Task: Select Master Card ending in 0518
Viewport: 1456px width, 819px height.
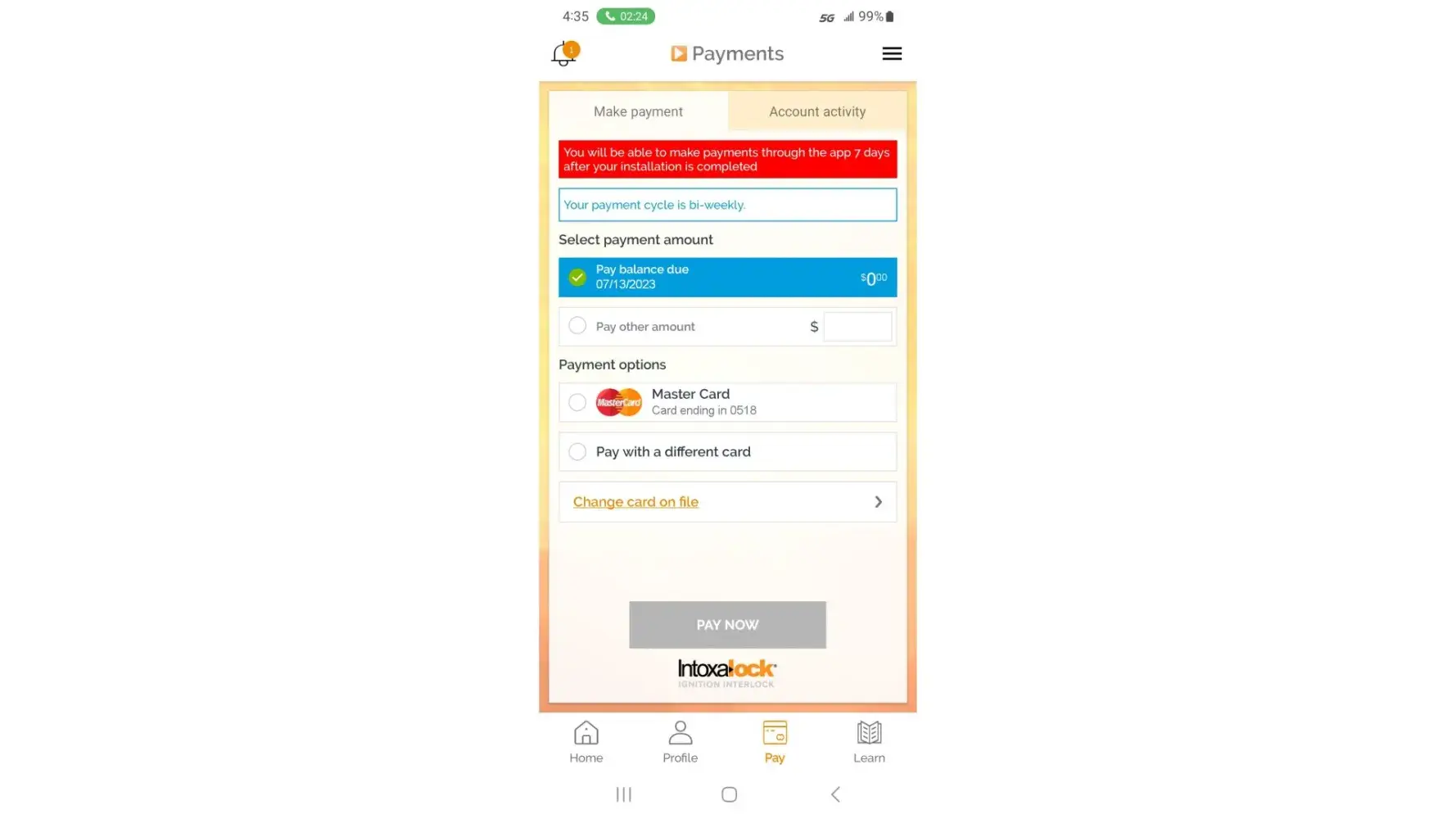Action: point(577,402)
